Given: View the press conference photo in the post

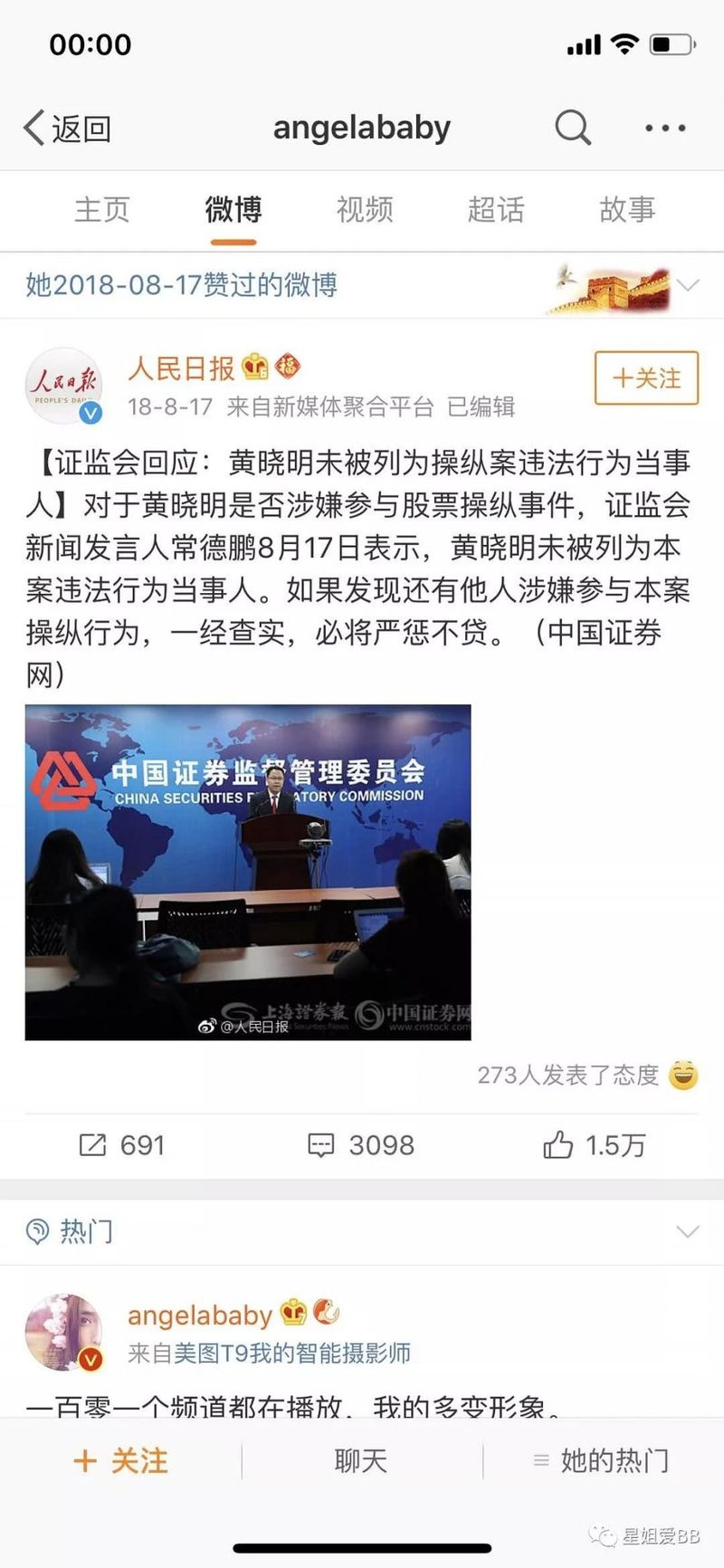Looking at the screenshot, I should tap(248, 872).
